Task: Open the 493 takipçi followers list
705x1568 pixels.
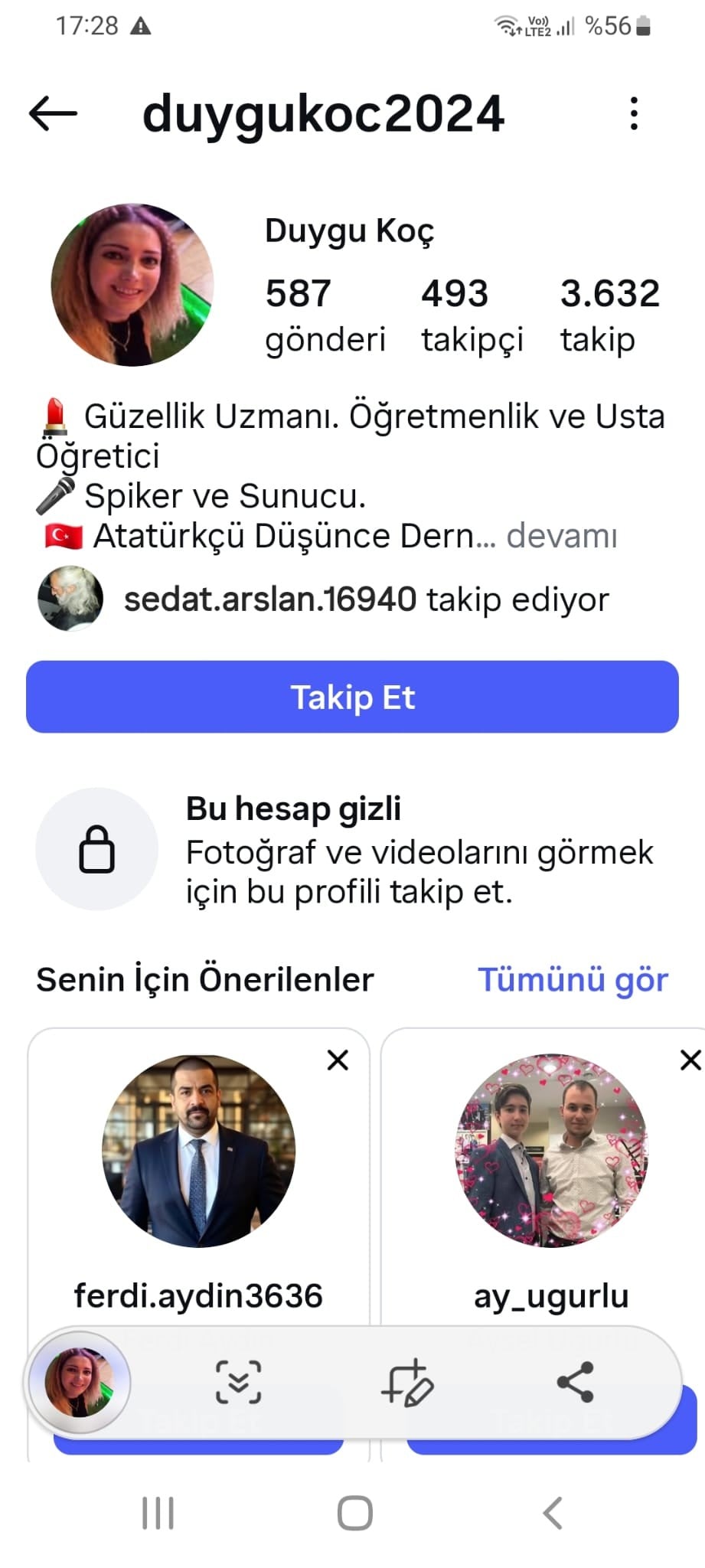Action: click(472, 315)
